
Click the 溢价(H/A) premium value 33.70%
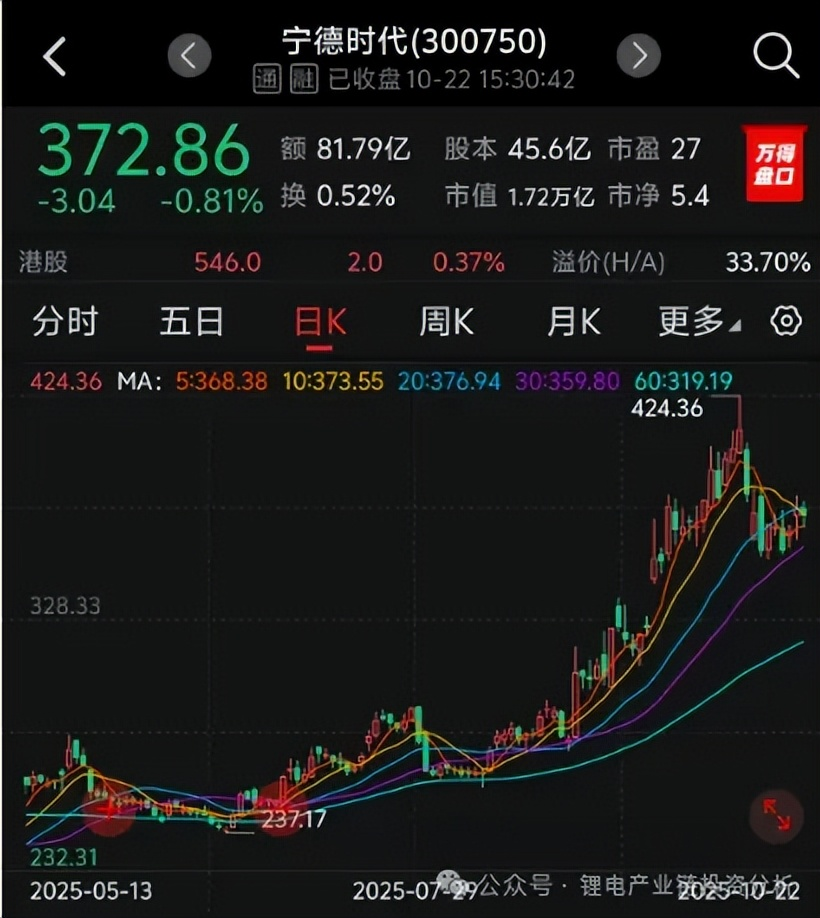763,262
